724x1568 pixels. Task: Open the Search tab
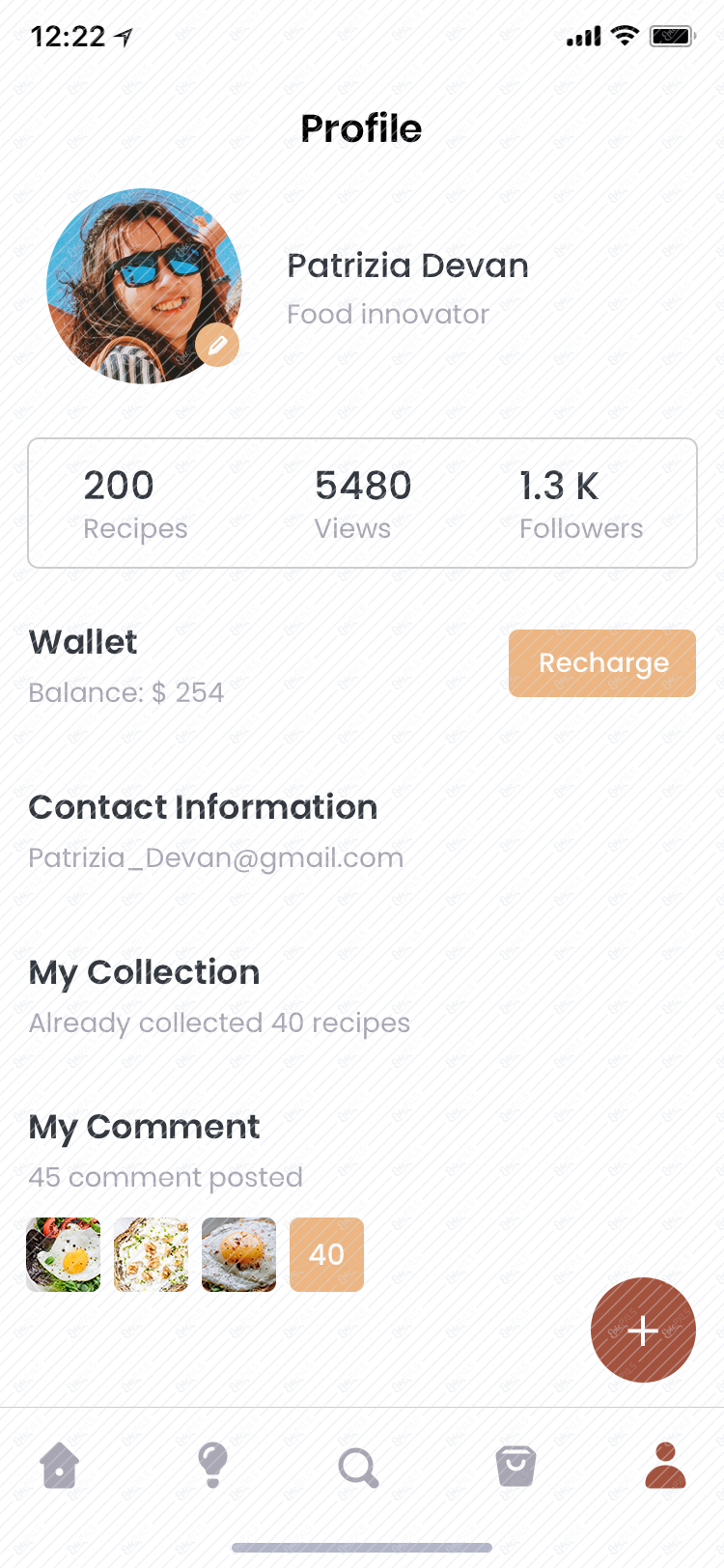click(x=359, y=1468)
